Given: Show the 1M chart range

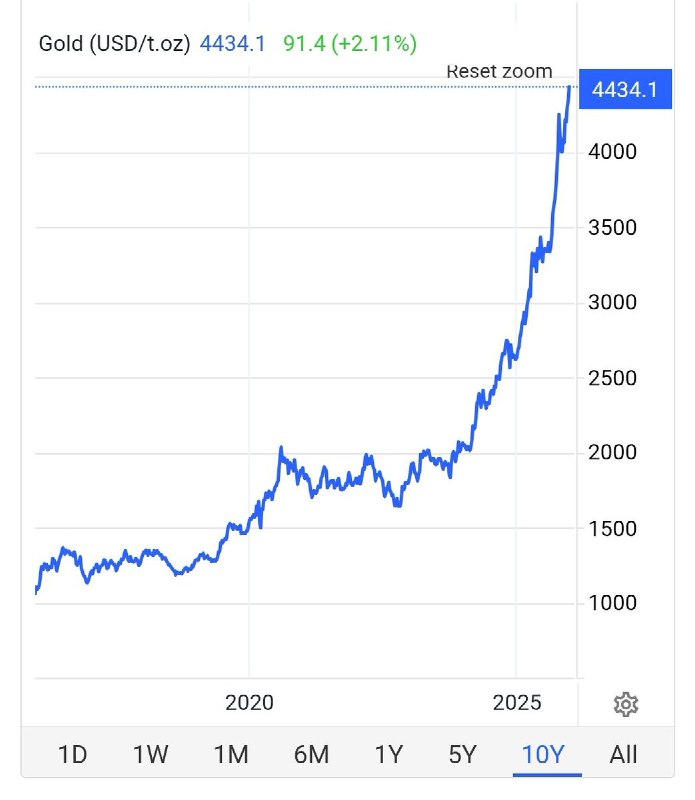Looking at the screenshot, I should [231, 754].
